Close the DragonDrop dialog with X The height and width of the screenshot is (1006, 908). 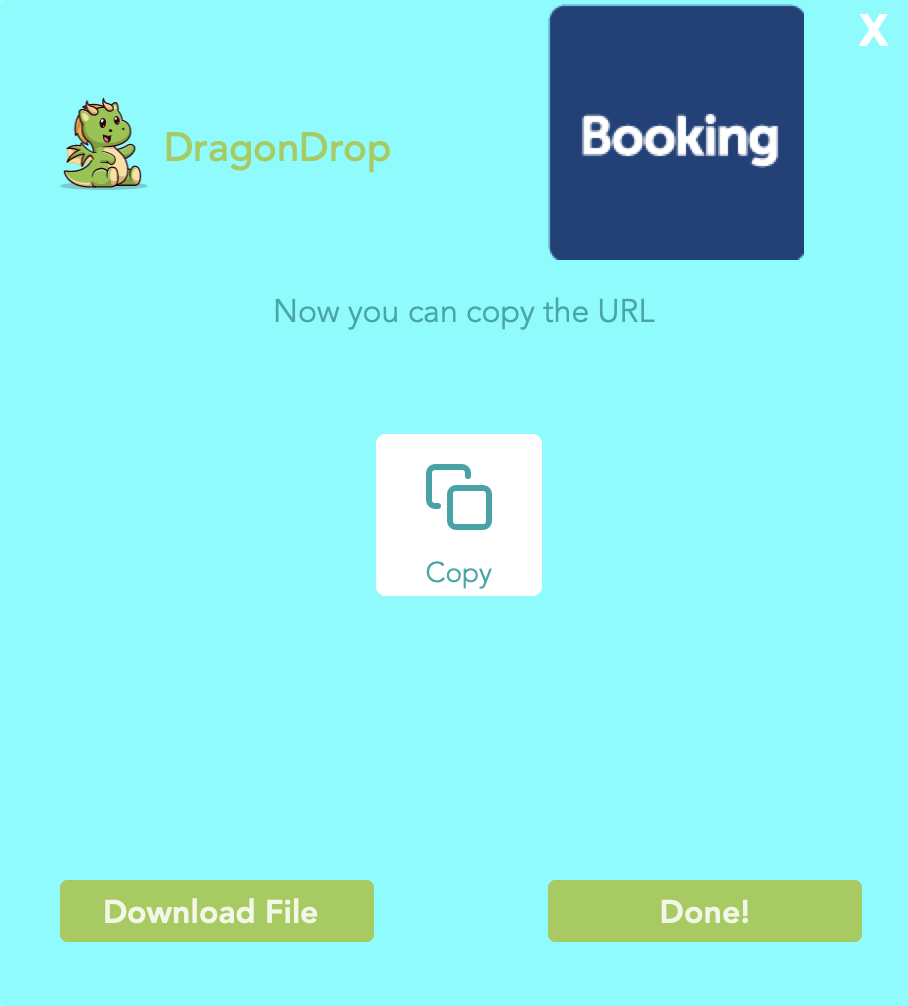[x=873, y=31]
